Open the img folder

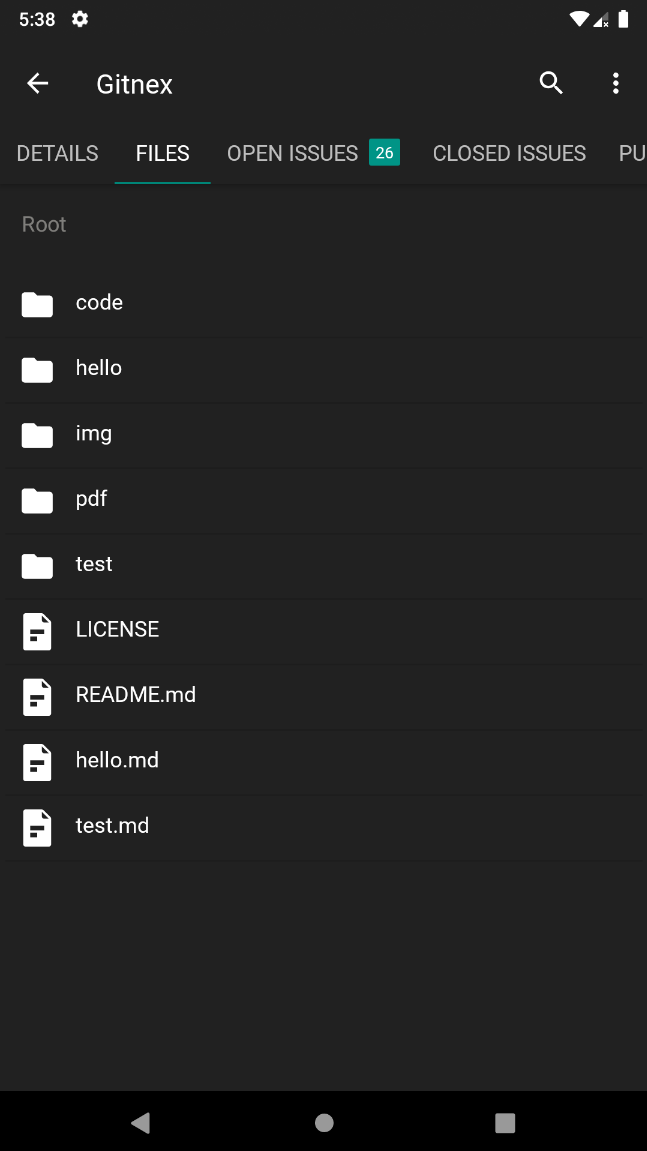(x=93, y=434)
